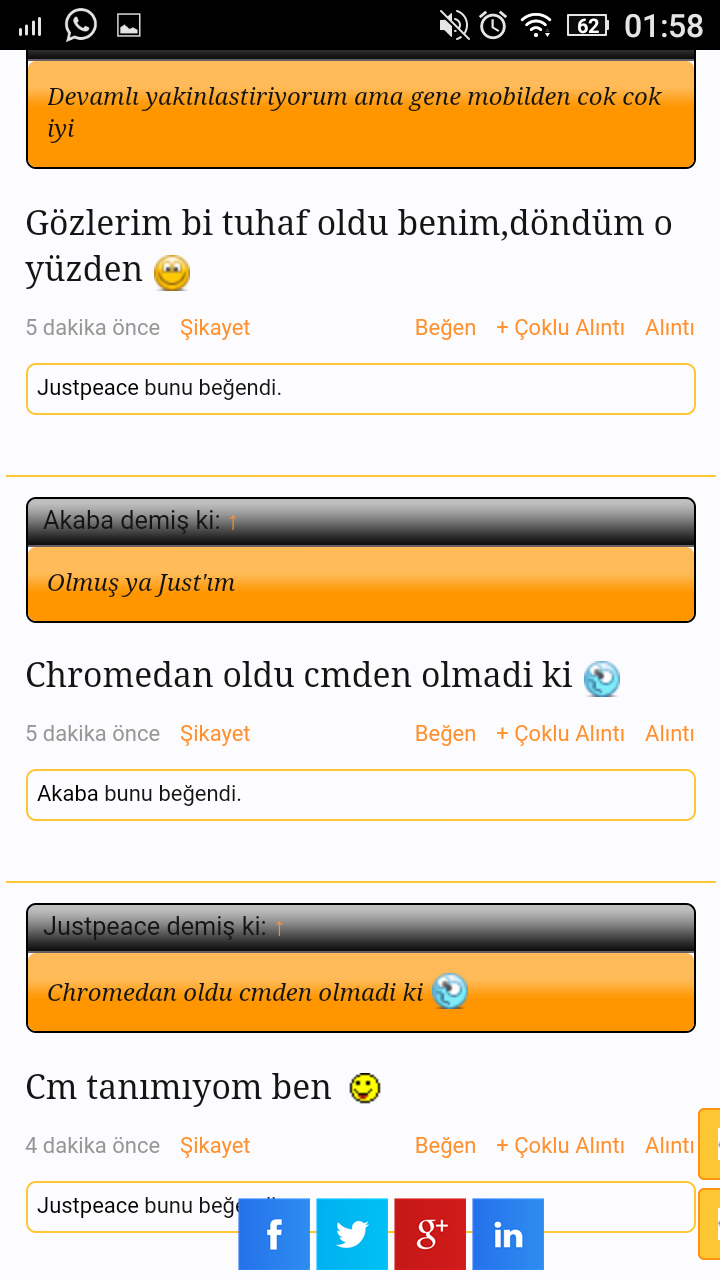Share the page on LinkedIn
This screenshot has height=1280, width=720.
click(508, 1234)
